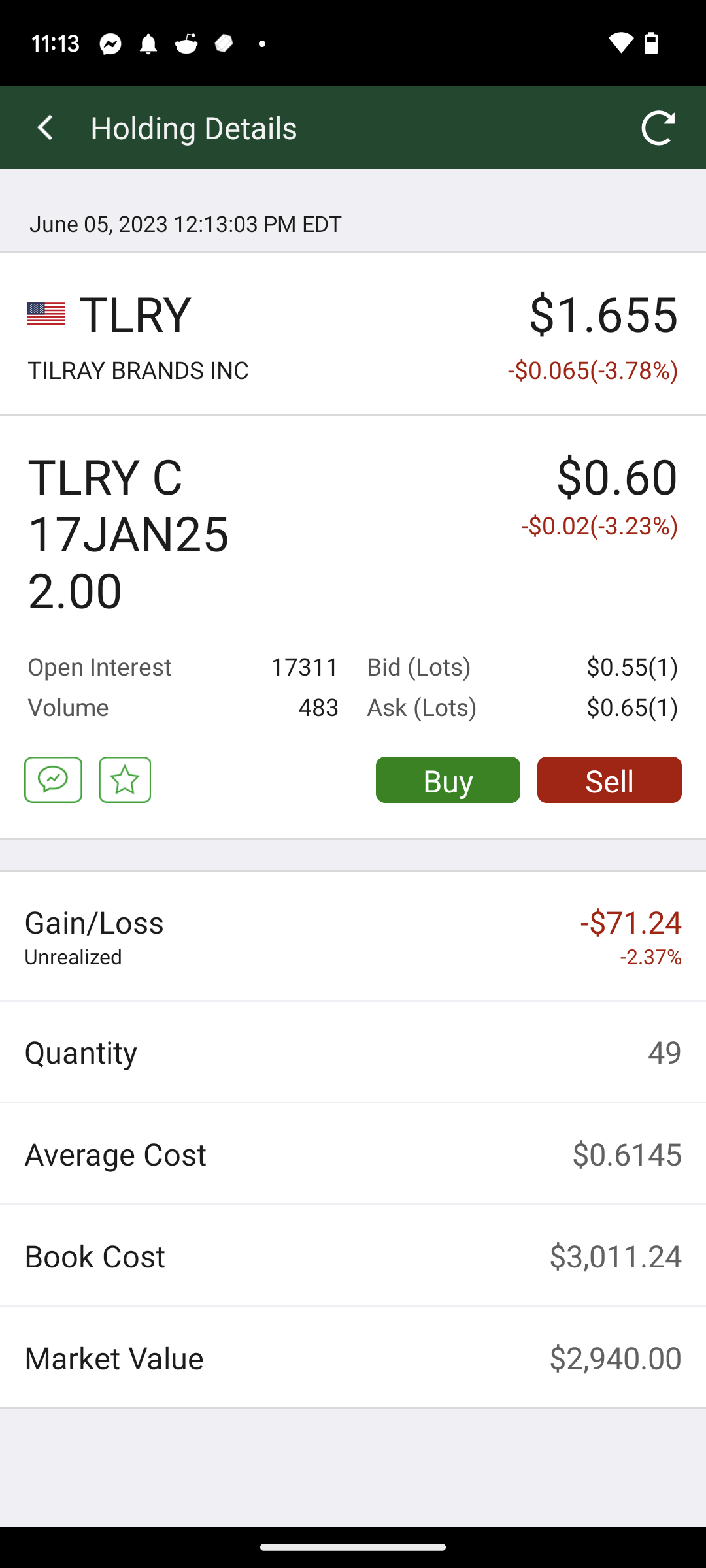Add TLRY option to watchlist star

[x=125, y=779]
